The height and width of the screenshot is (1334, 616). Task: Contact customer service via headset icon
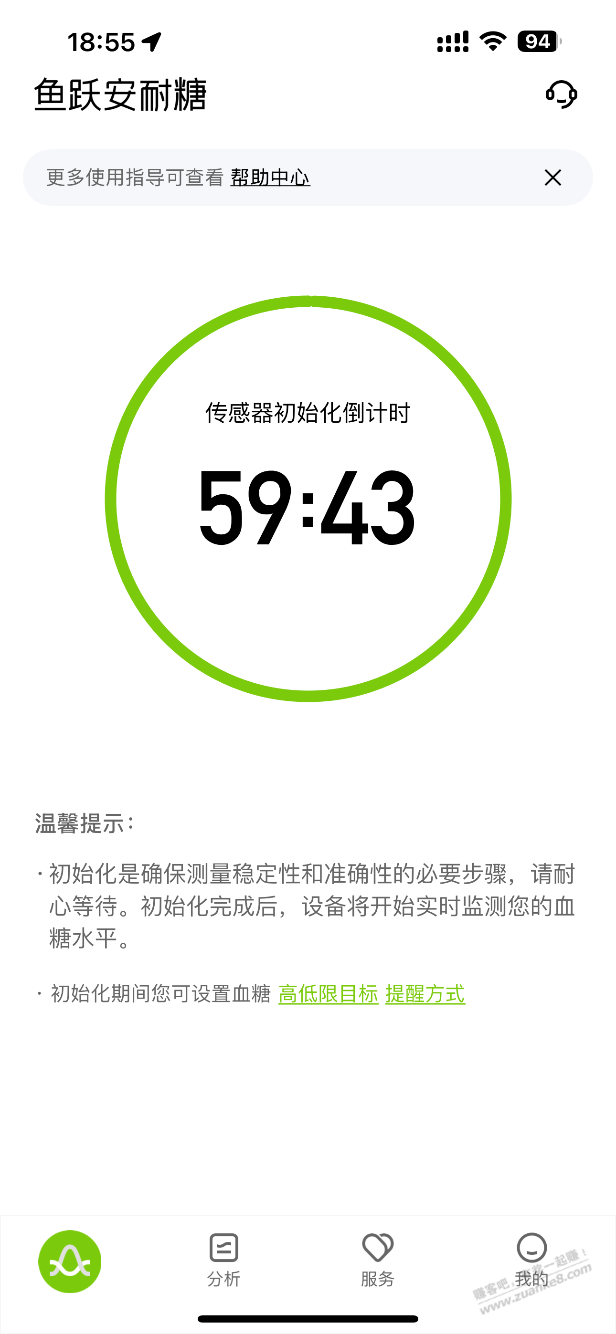tap(561, 95)
